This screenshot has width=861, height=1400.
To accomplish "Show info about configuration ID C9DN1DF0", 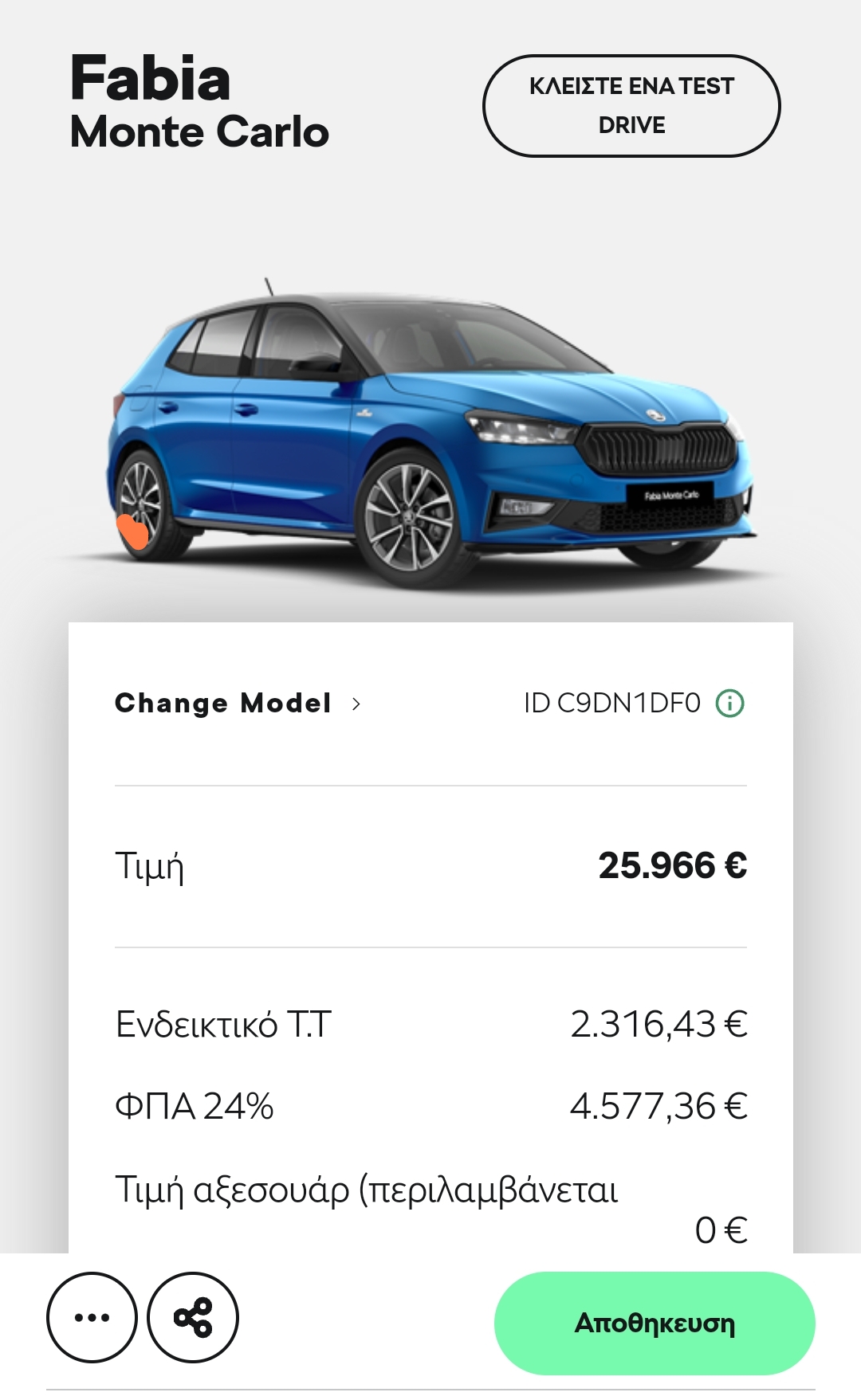I will [x=729, y=704].
